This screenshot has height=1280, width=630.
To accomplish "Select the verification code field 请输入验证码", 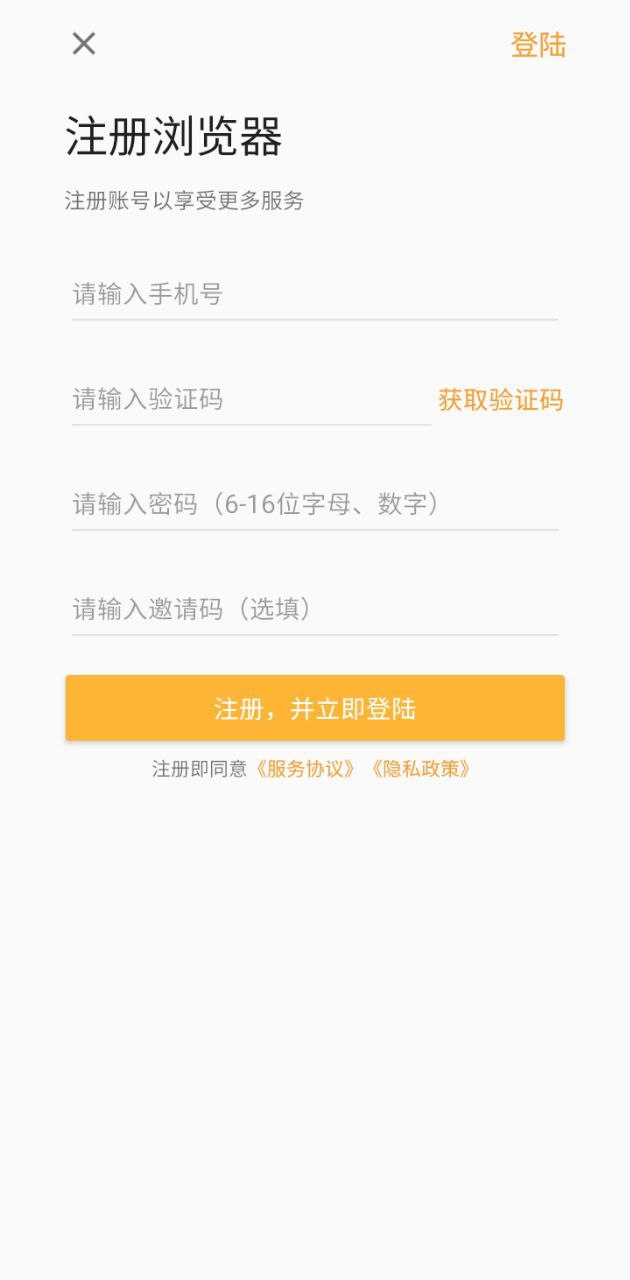I will point(250,400).
